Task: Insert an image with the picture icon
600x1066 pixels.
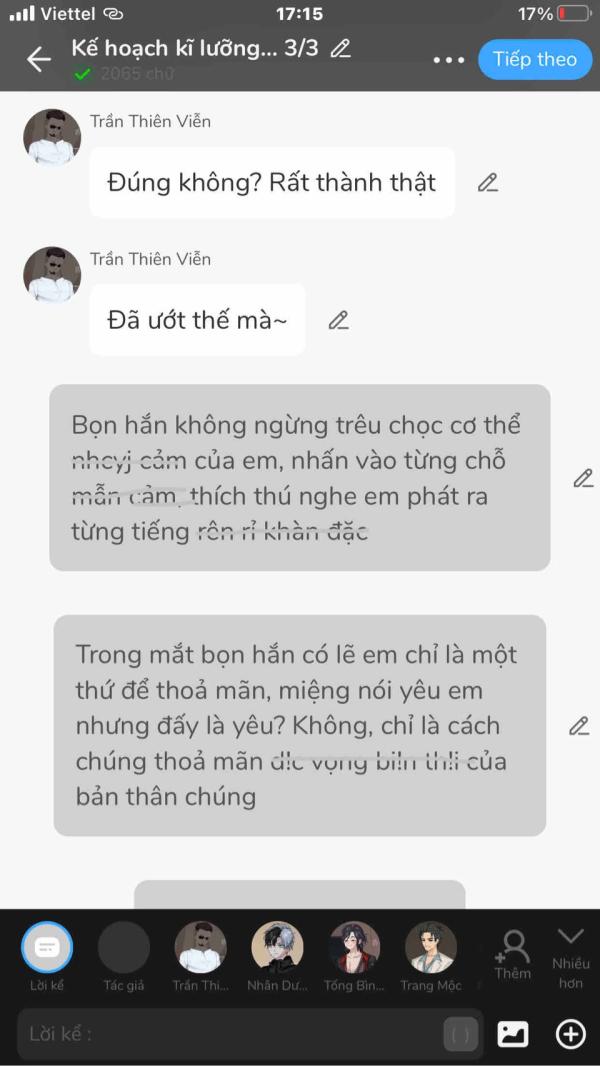Action: (513, 1034)
